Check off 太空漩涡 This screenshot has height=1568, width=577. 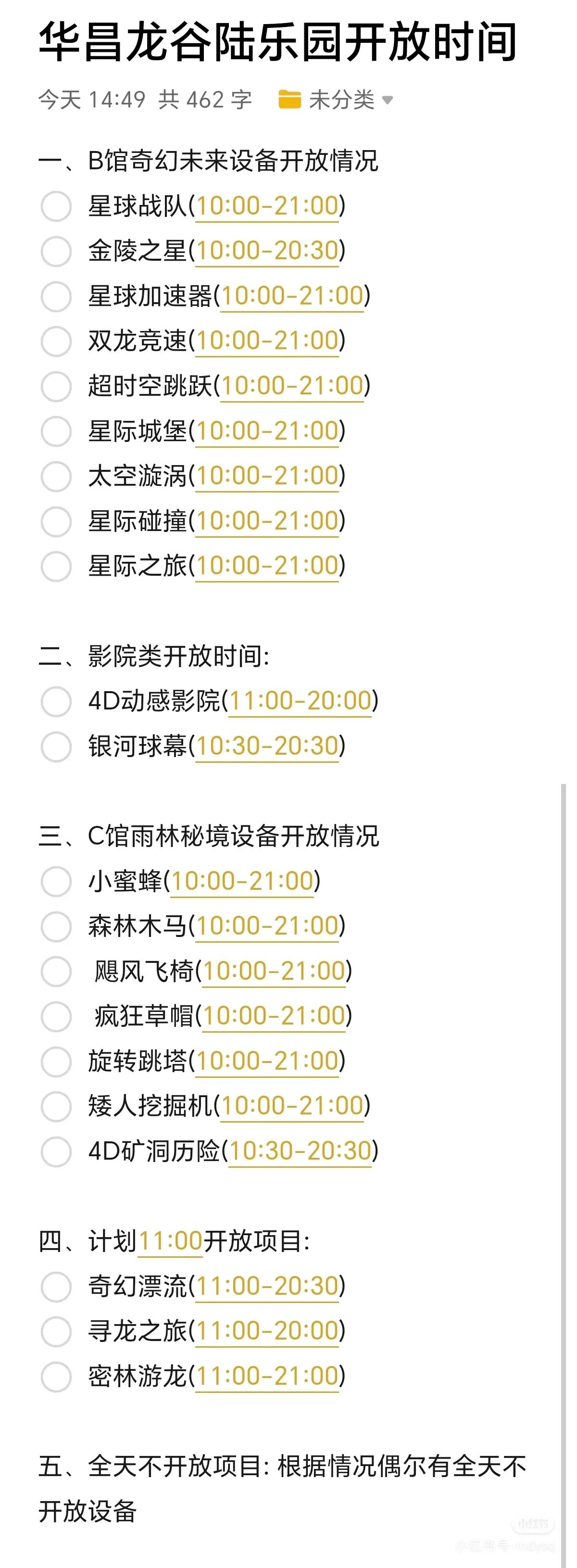(56, 477)
